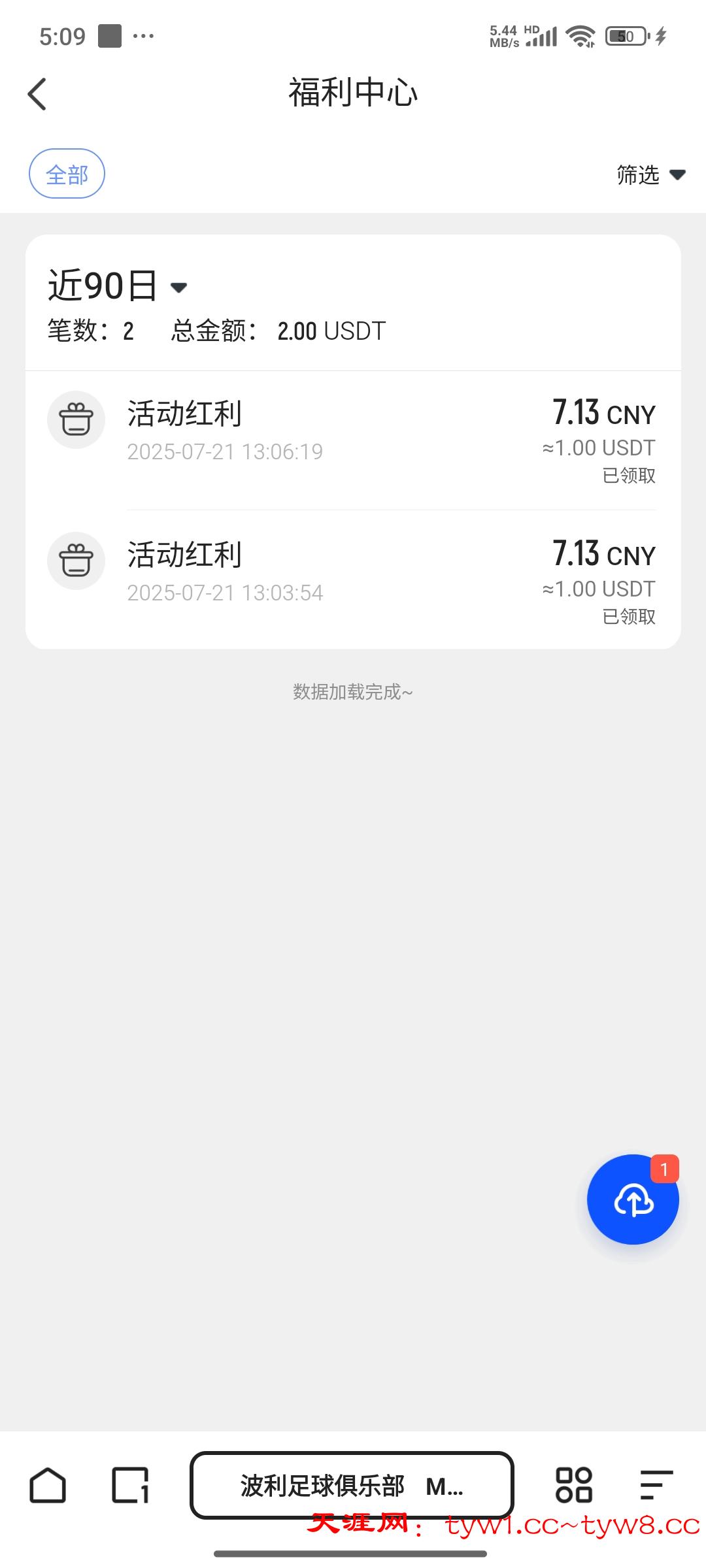
Task: Open the browser hamburger menu
Action: [656, 1486]
